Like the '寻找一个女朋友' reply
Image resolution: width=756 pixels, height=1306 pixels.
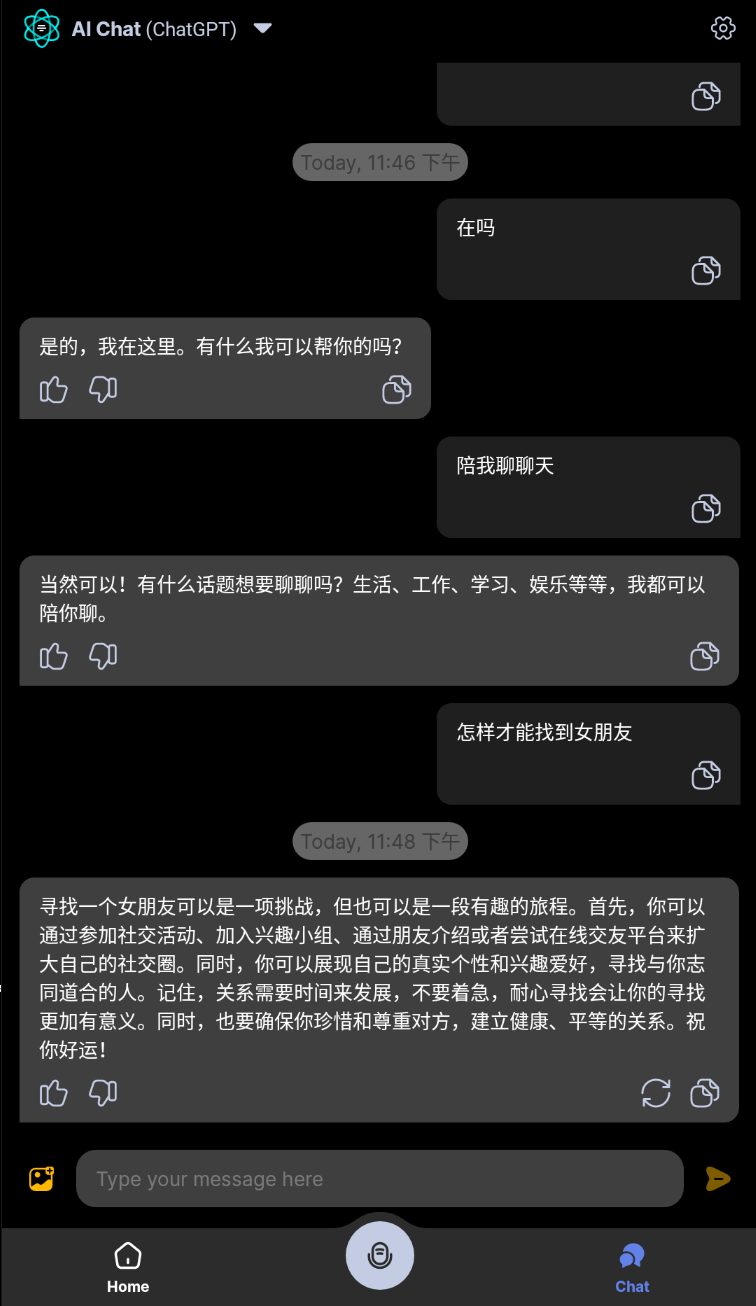(x=54, y=1093)
